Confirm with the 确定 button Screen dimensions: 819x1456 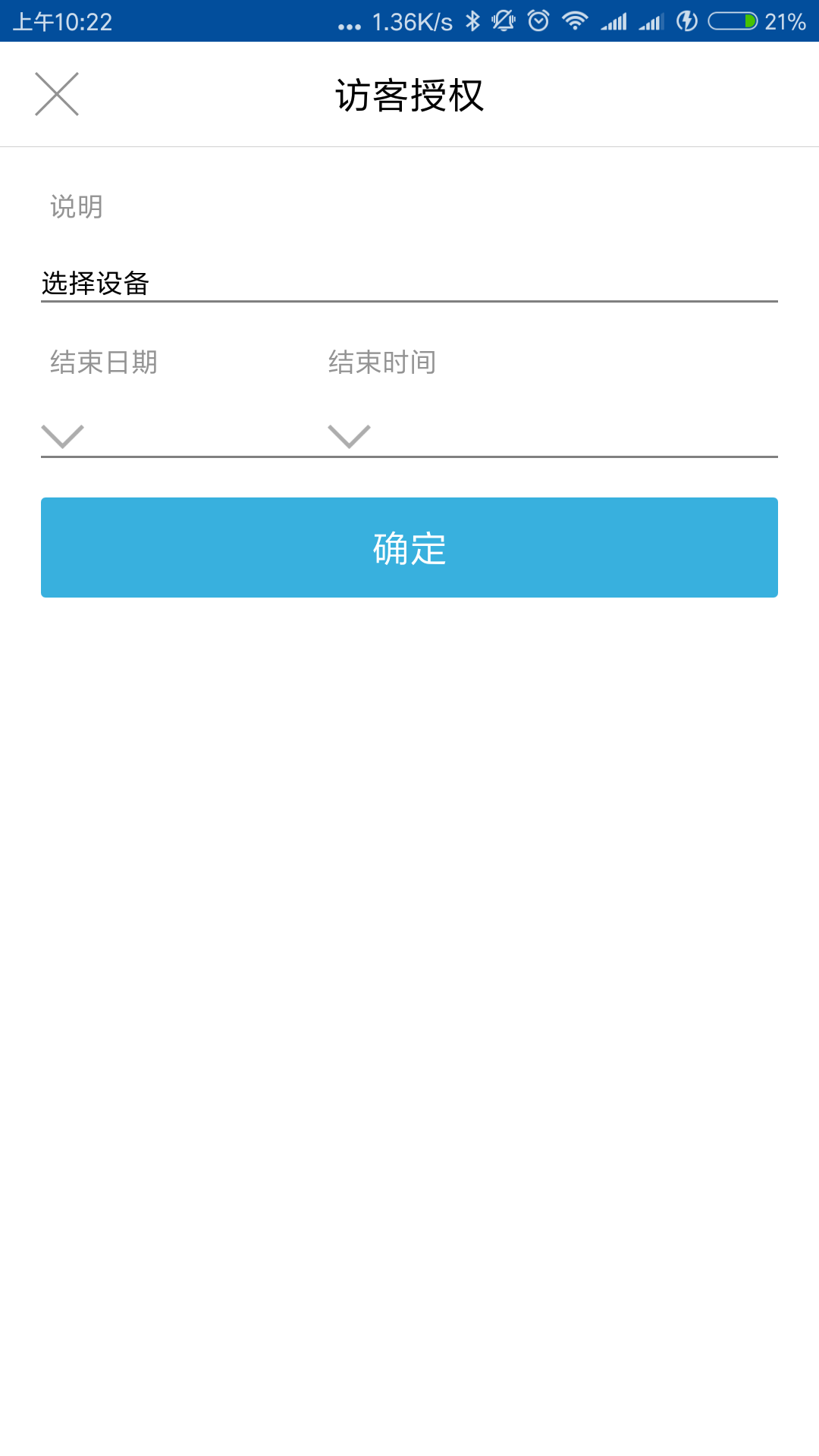(409, 548)
